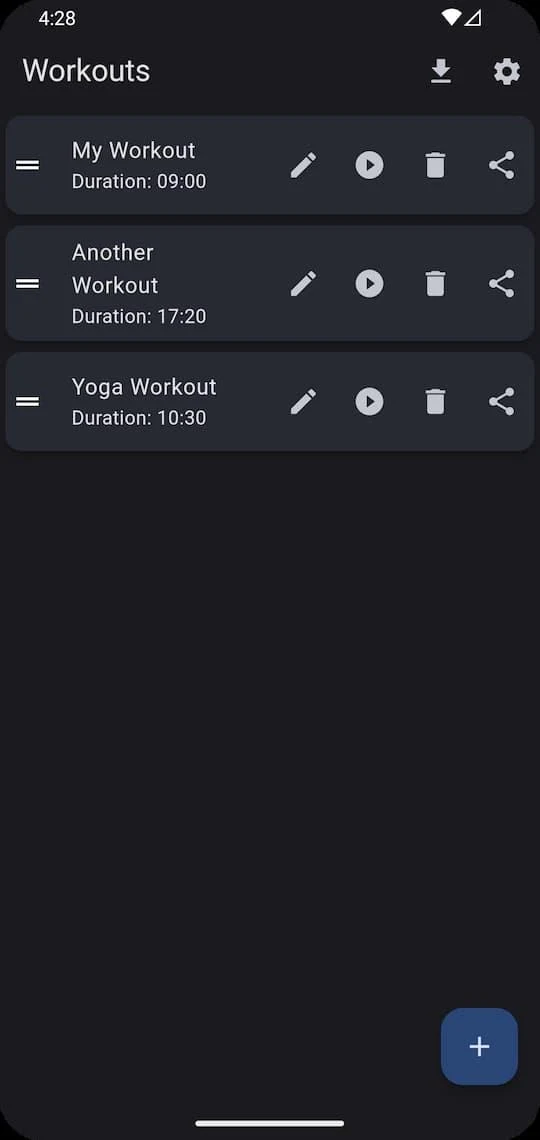Delete Another Workout
This screenshot has width=540, height=1140.
pos(435,284)
